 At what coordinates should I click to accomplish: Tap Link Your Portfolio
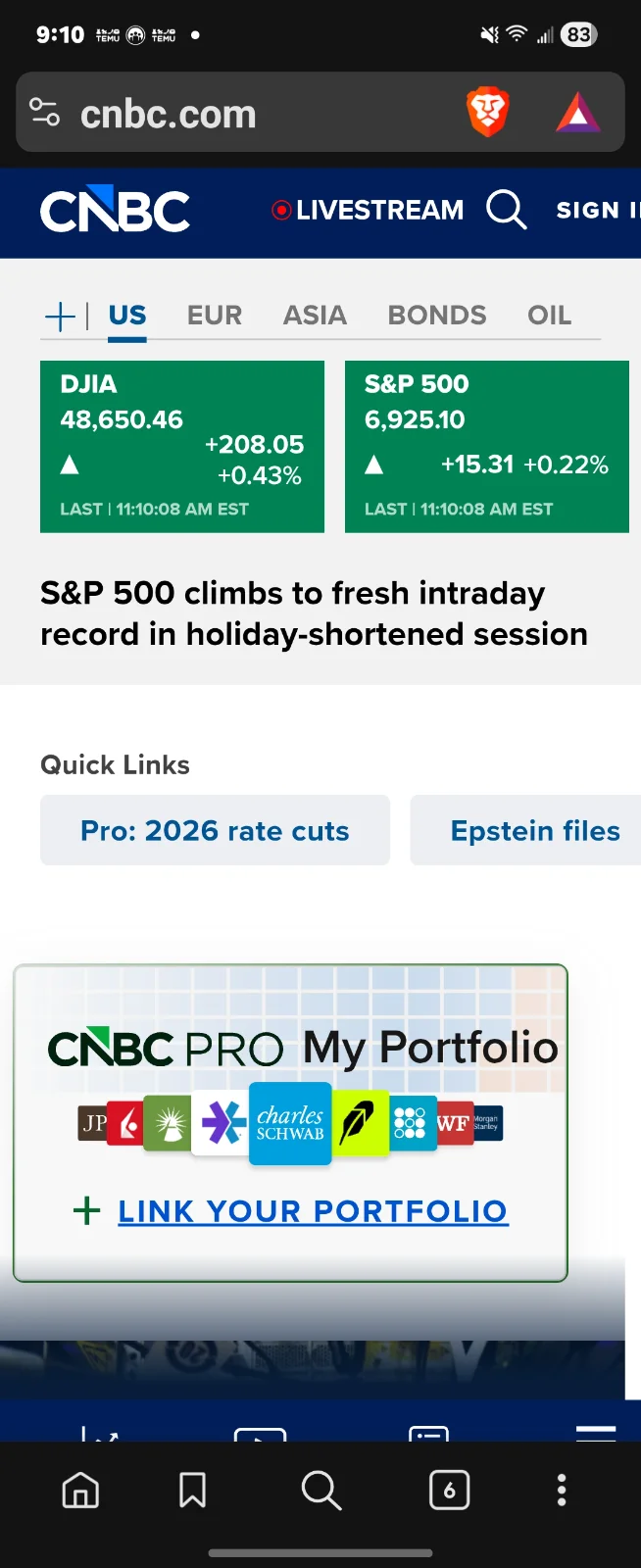(x=312, y=1211)
